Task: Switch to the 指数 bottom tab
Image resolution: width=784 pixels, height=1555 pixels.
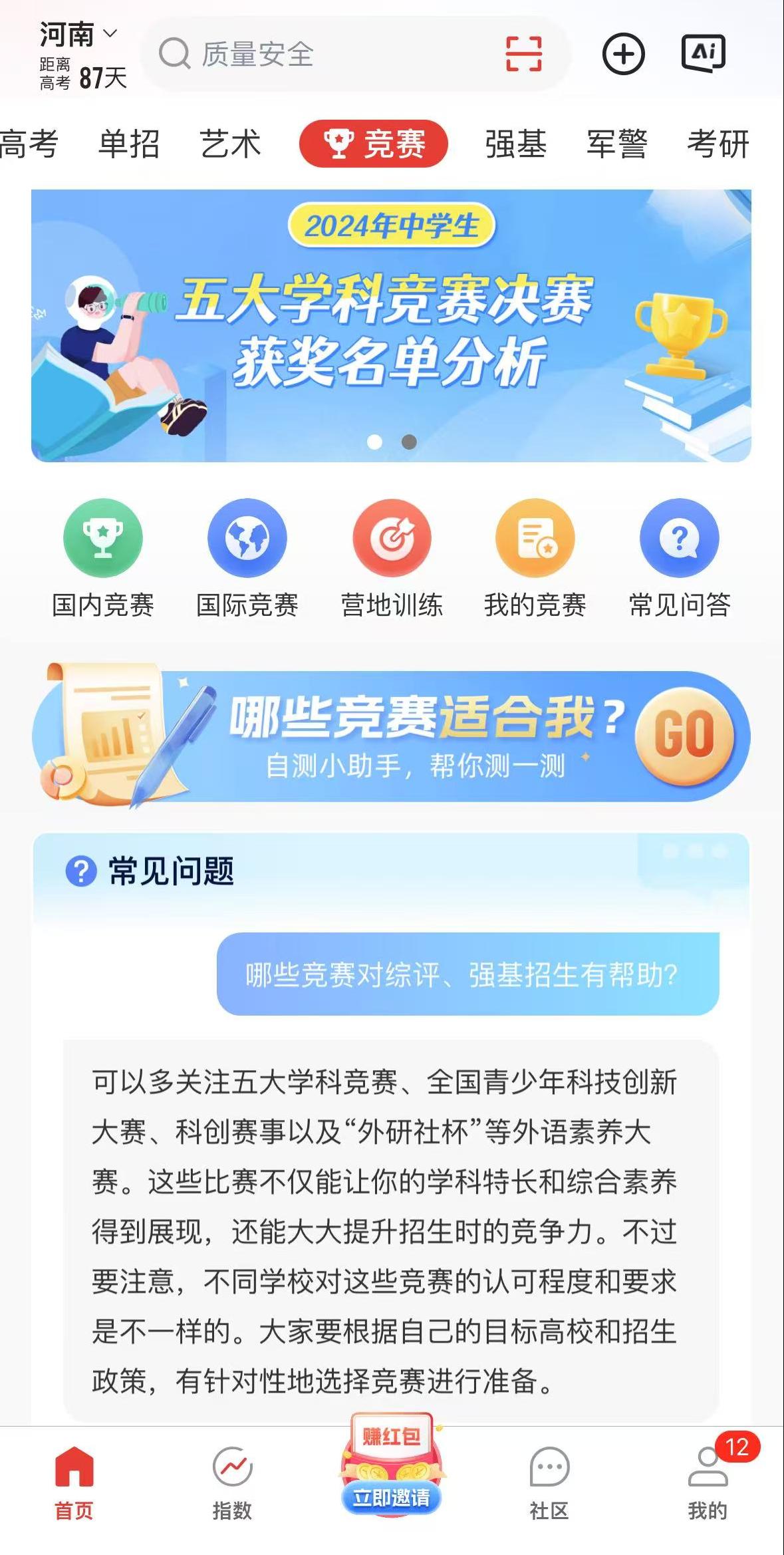Action: [232, 1483]
